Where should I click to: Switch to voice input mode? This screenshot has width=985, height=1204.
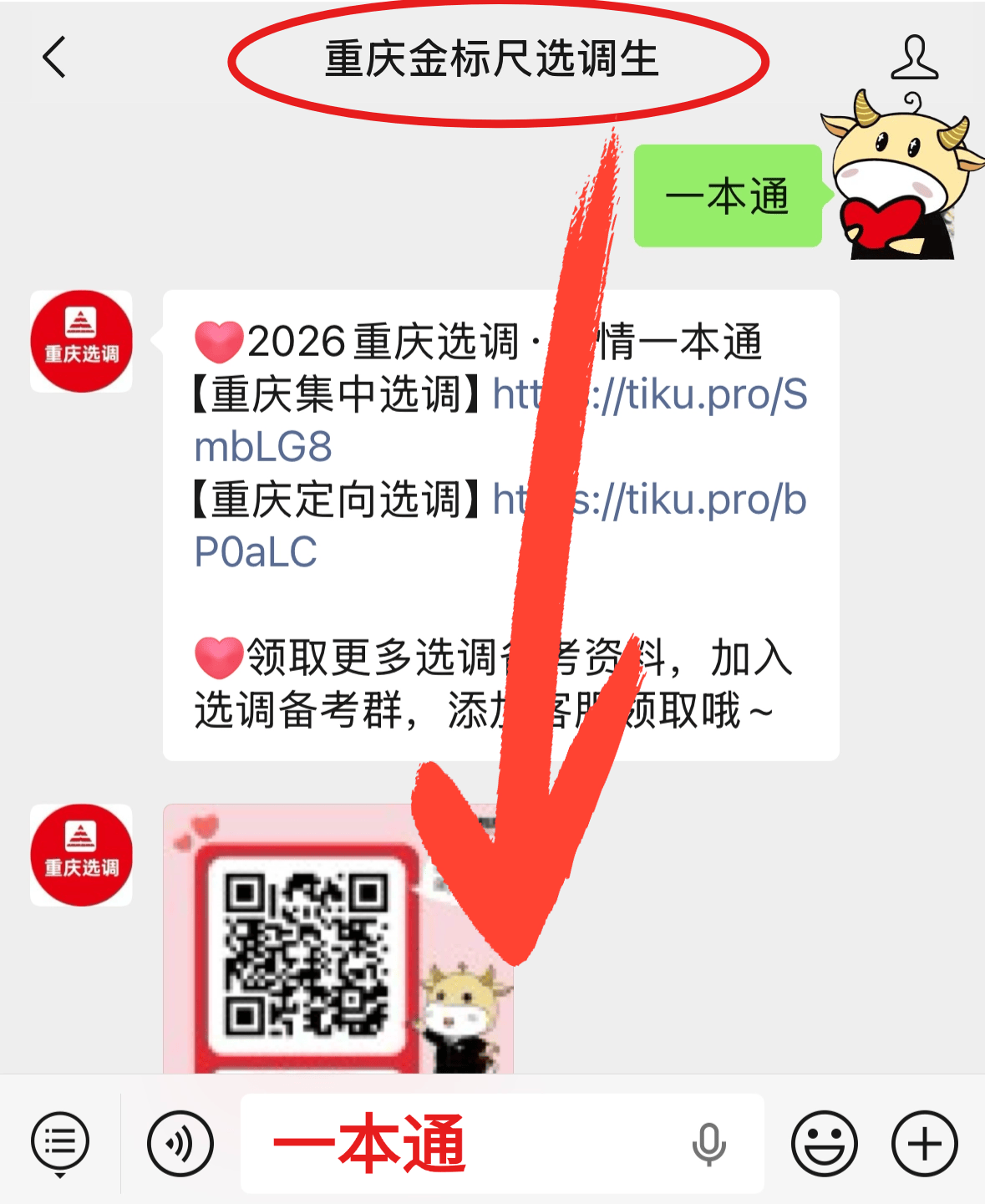[x=180, y=1143]
